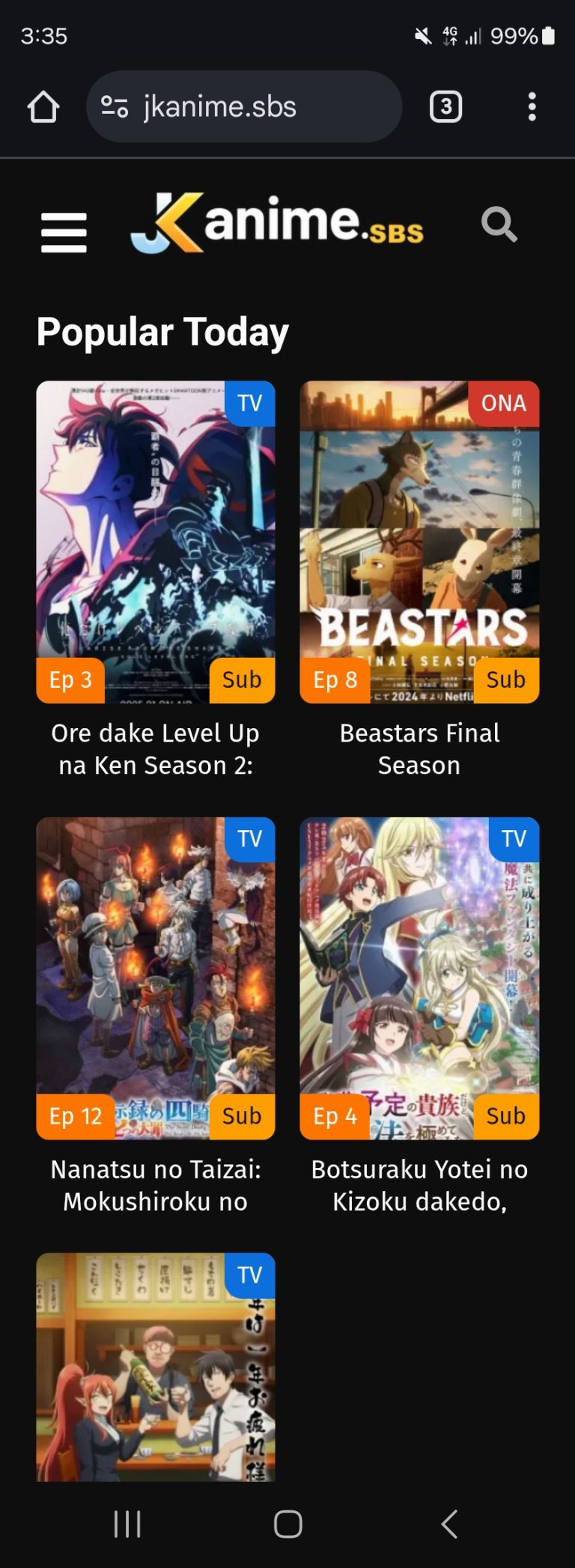Tap the recent apps navigation icon

(x=127, y=1522)
